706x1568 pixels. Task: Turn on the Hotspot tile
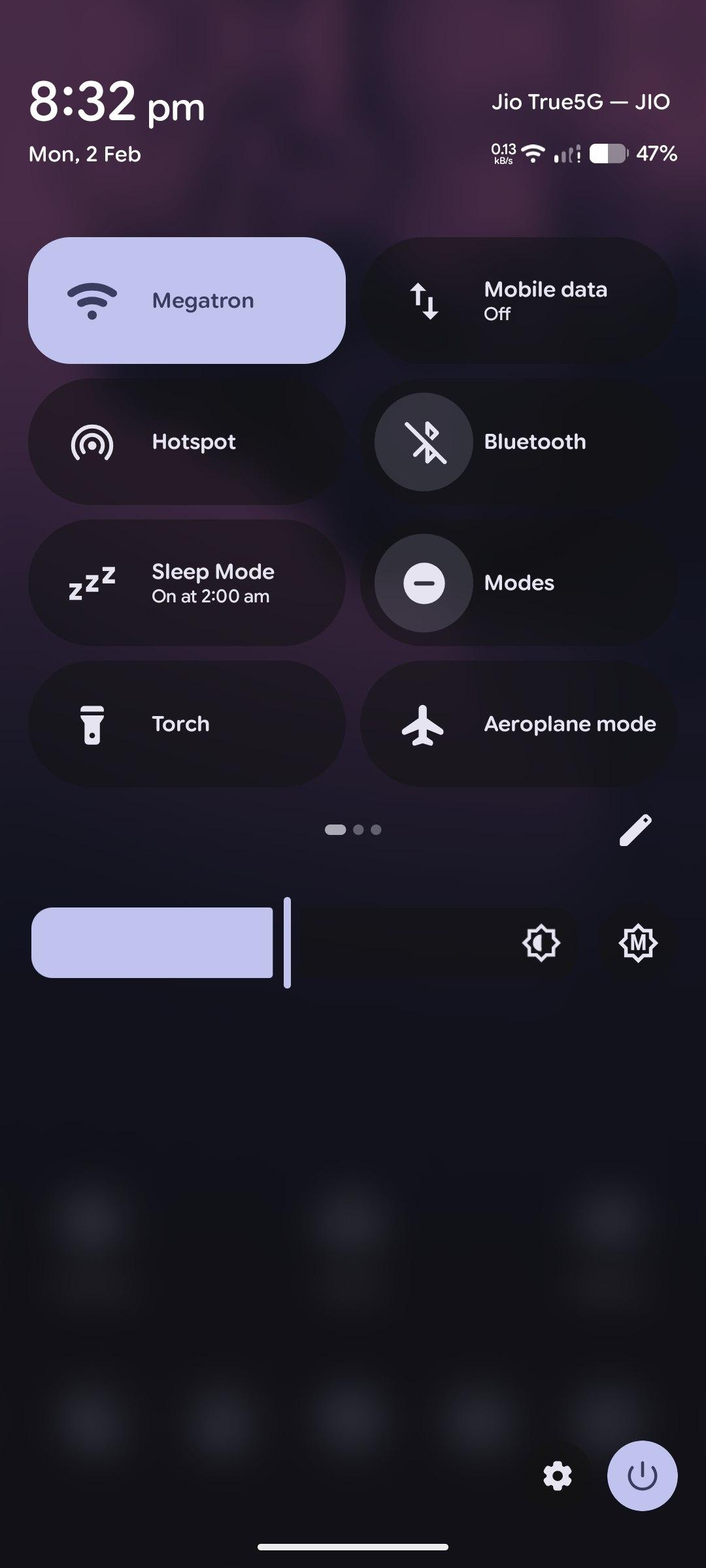(x=186, y=442)
